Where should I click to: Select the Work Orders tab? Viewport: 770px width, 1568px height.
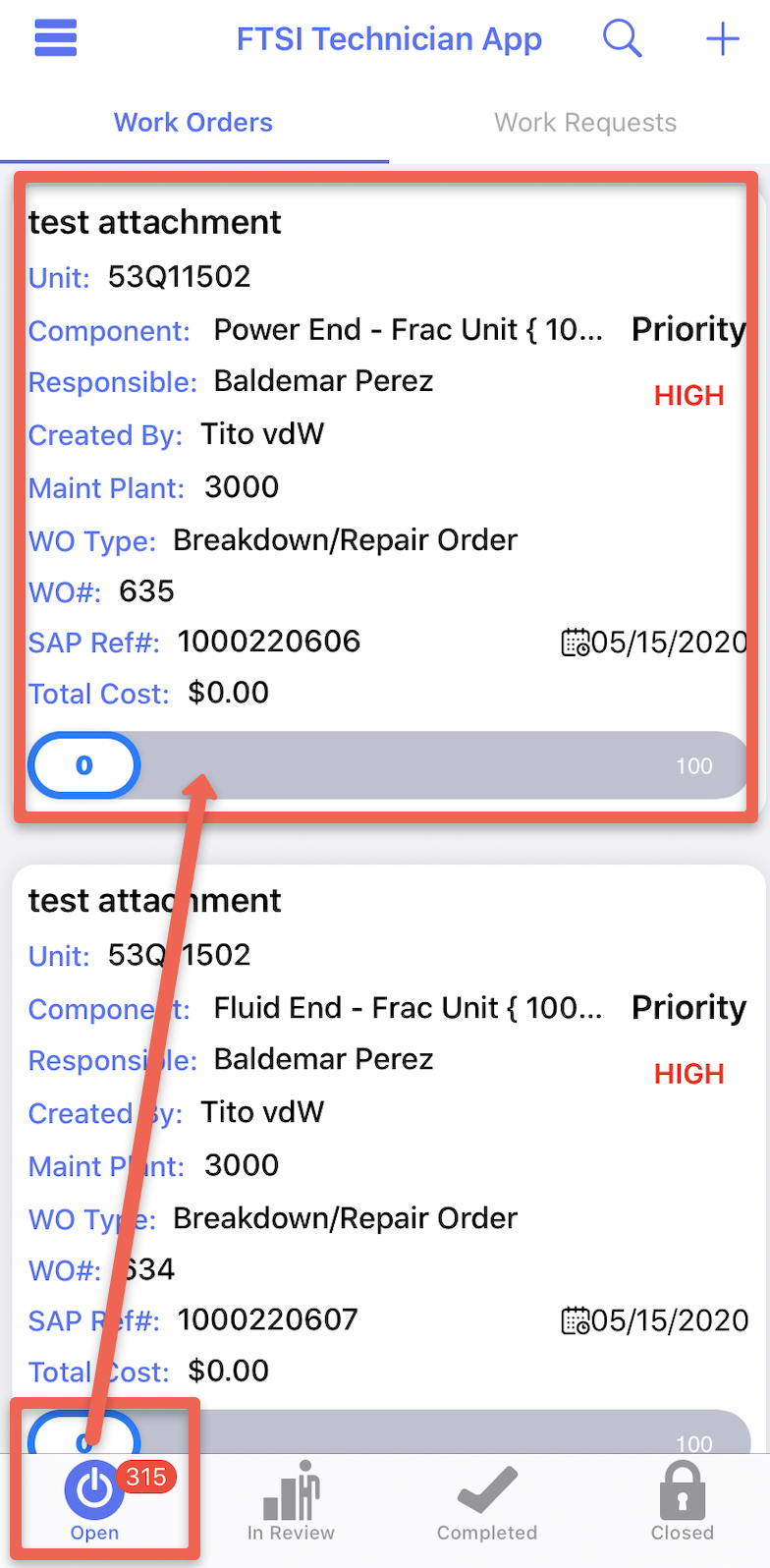point(193,123)
